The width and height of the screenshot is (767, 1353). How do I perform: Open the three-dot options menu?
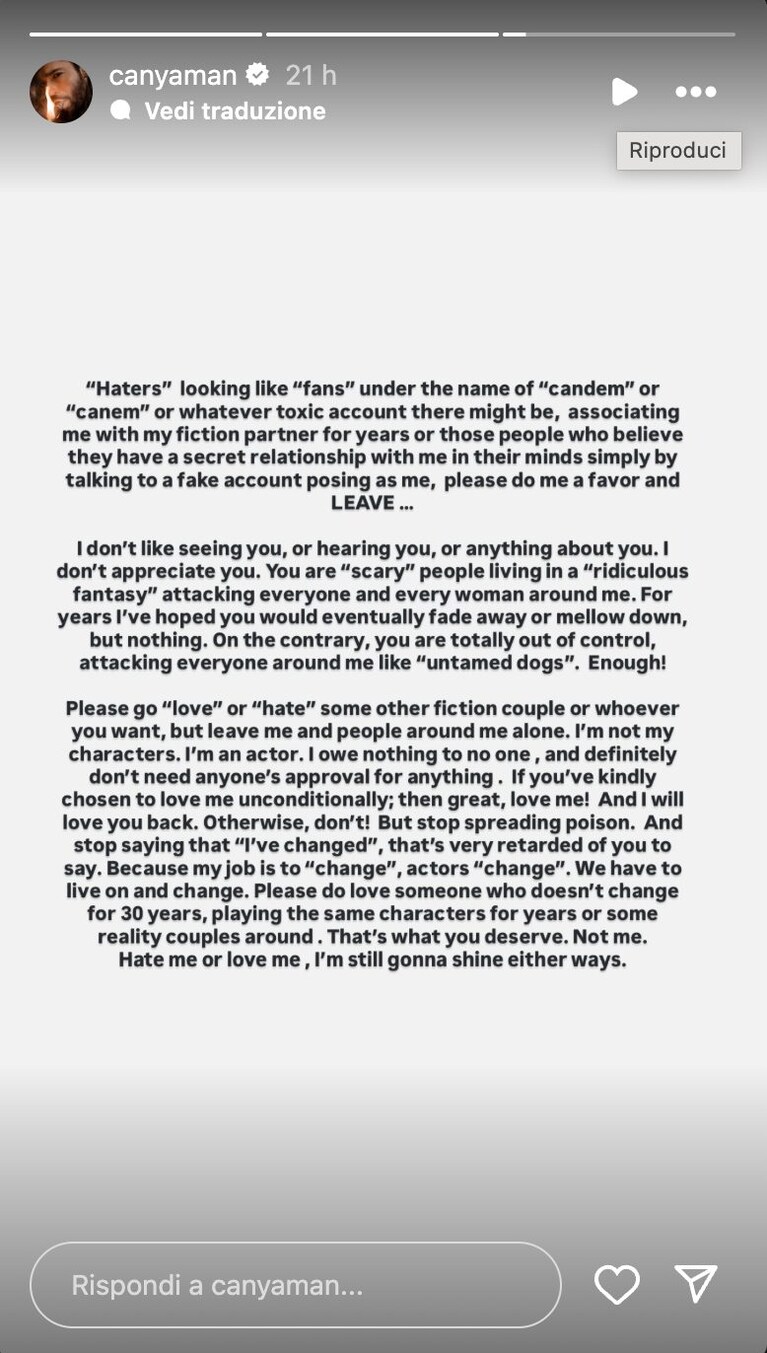point(696,92)
